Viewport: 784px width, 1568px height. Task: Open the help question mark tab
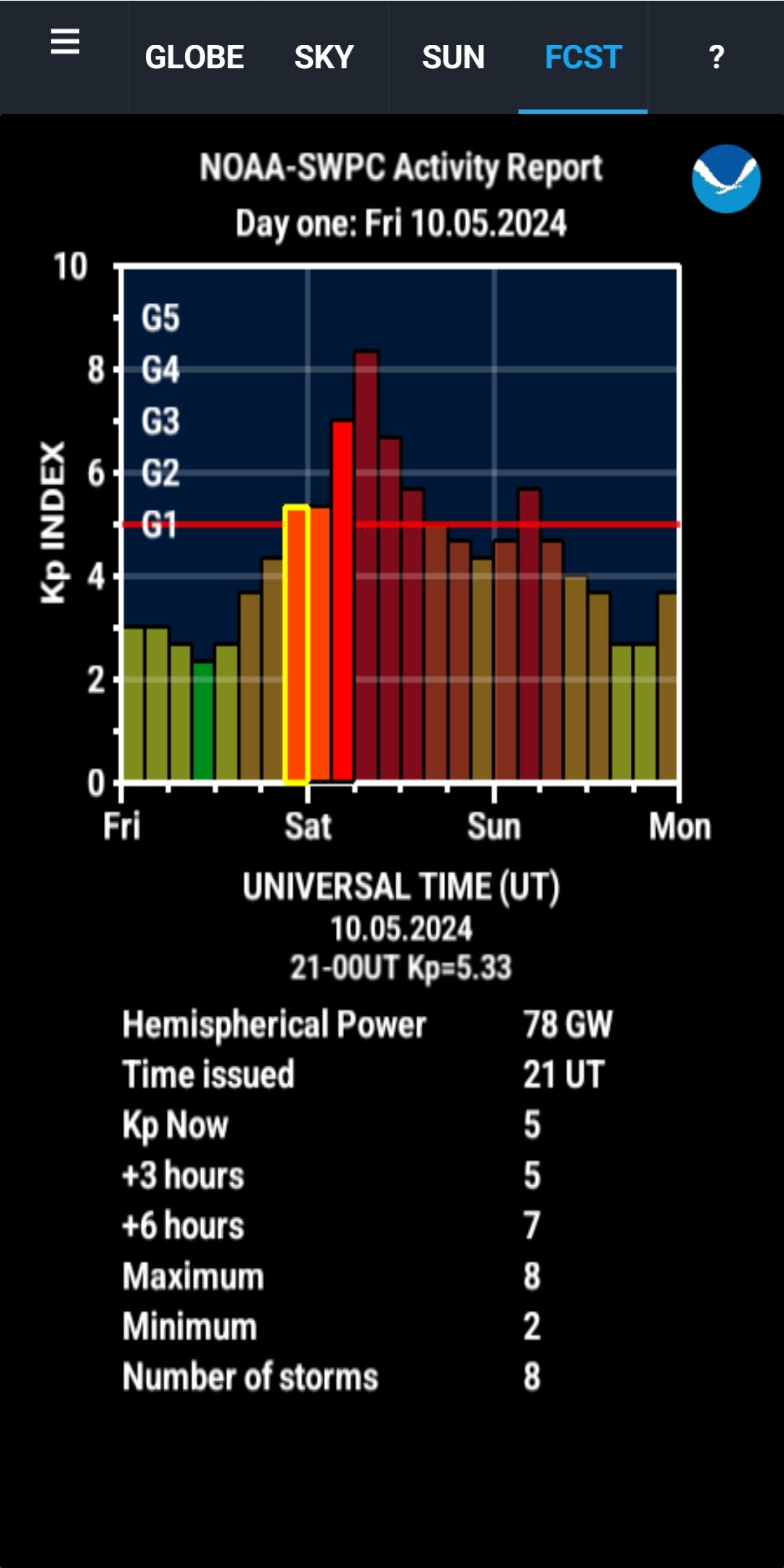[x=716, y=57]
